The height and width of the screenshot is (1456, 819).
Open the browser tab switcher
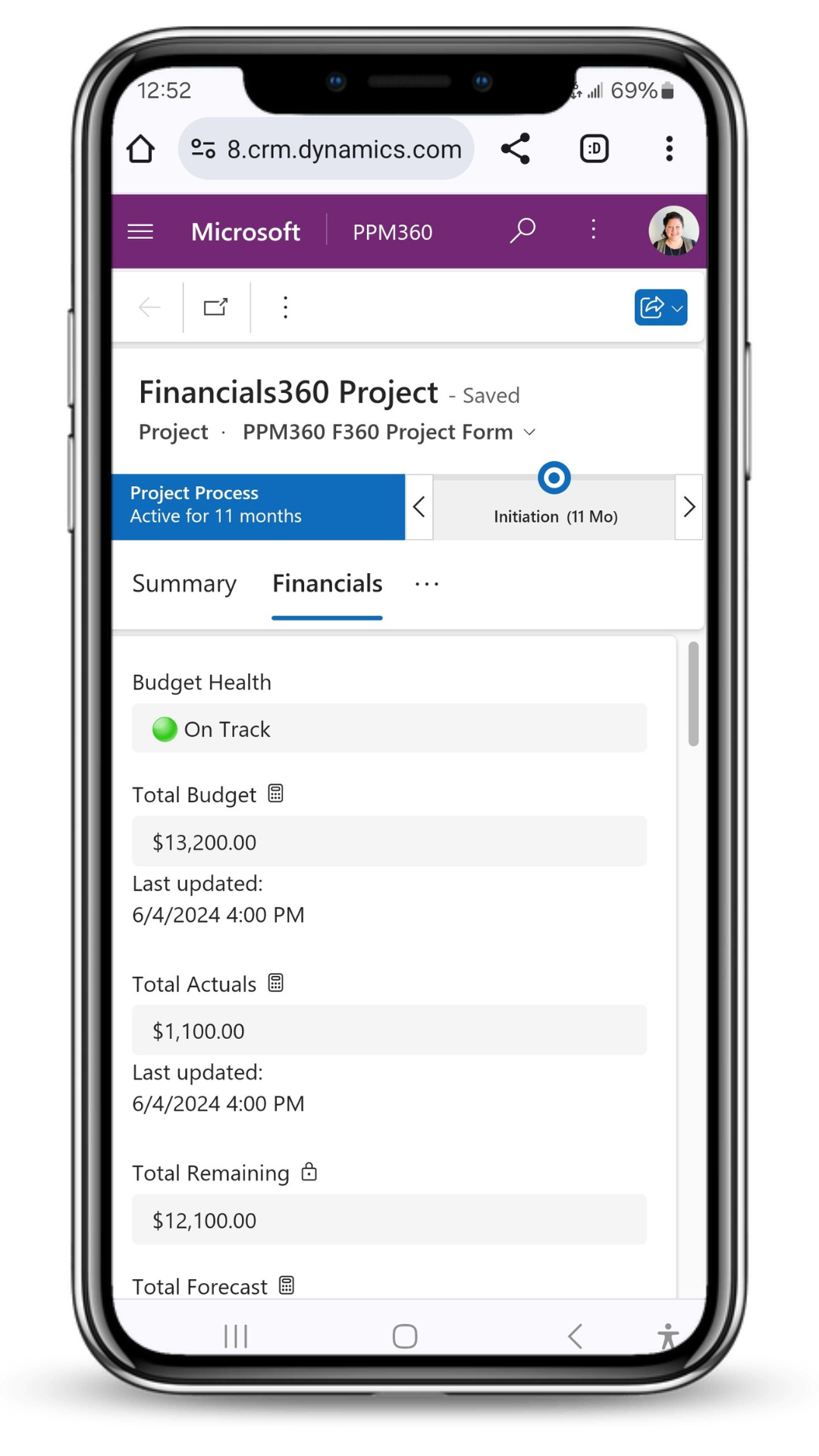(x=594, y=149)
